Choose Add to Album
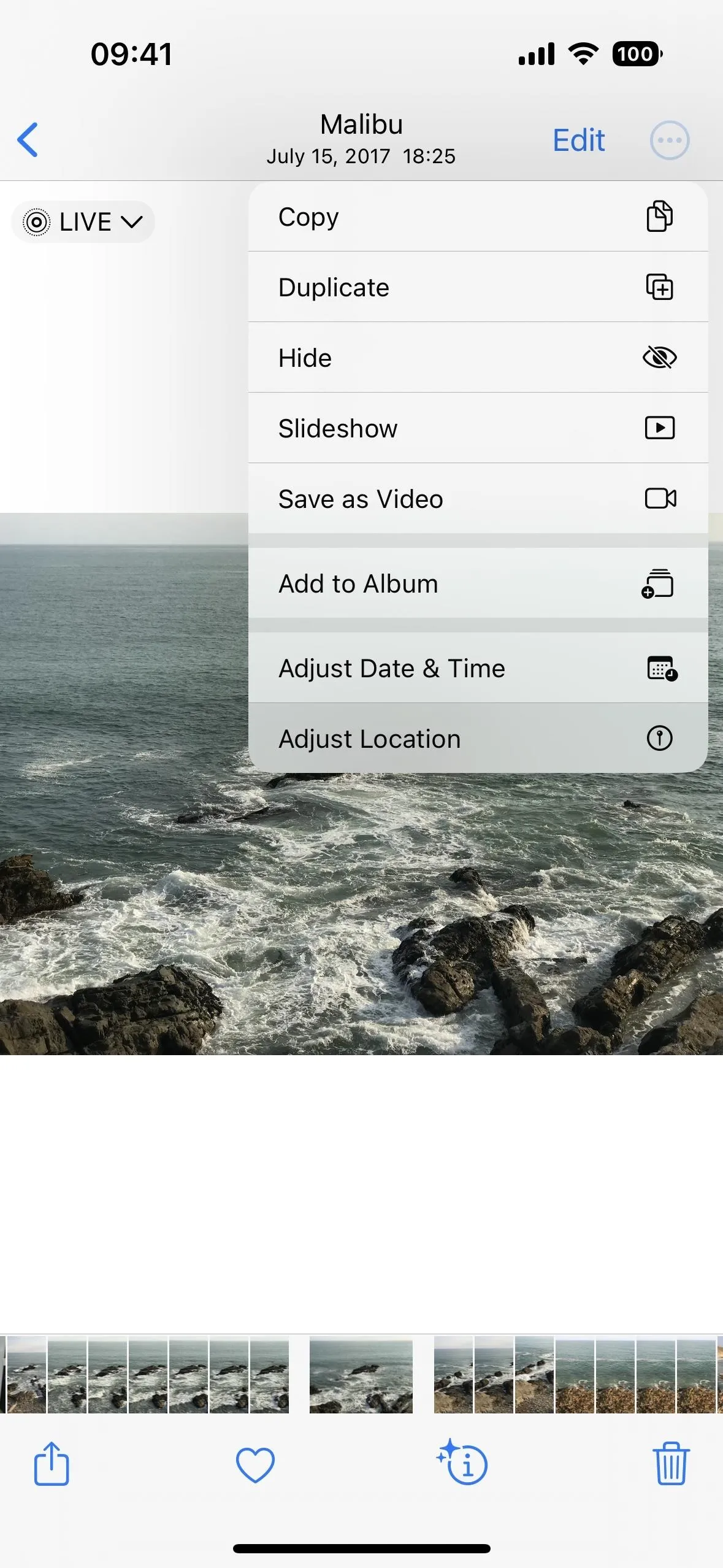The image size is (723, 1568). coord(478,583)
